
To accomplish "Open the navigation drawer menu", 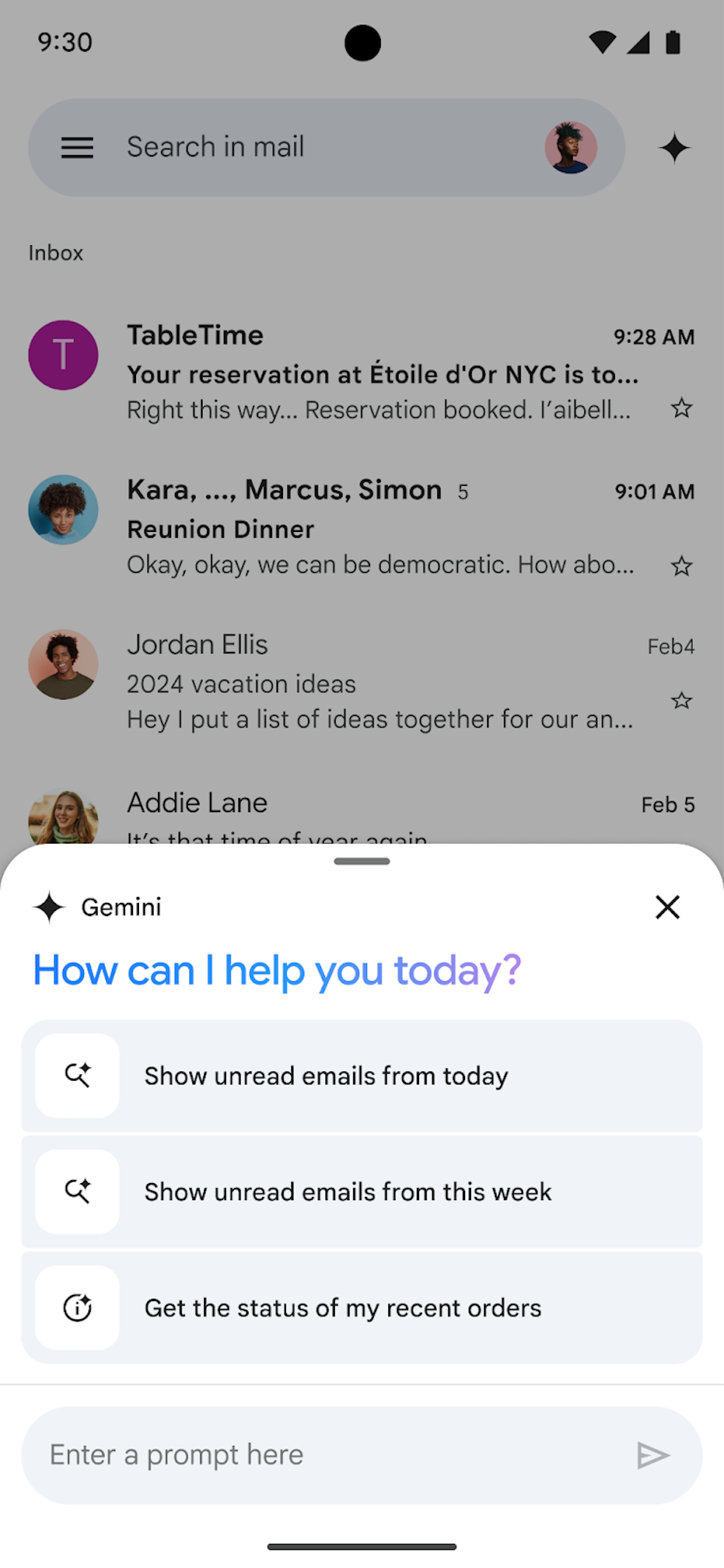I will (77, 148).
